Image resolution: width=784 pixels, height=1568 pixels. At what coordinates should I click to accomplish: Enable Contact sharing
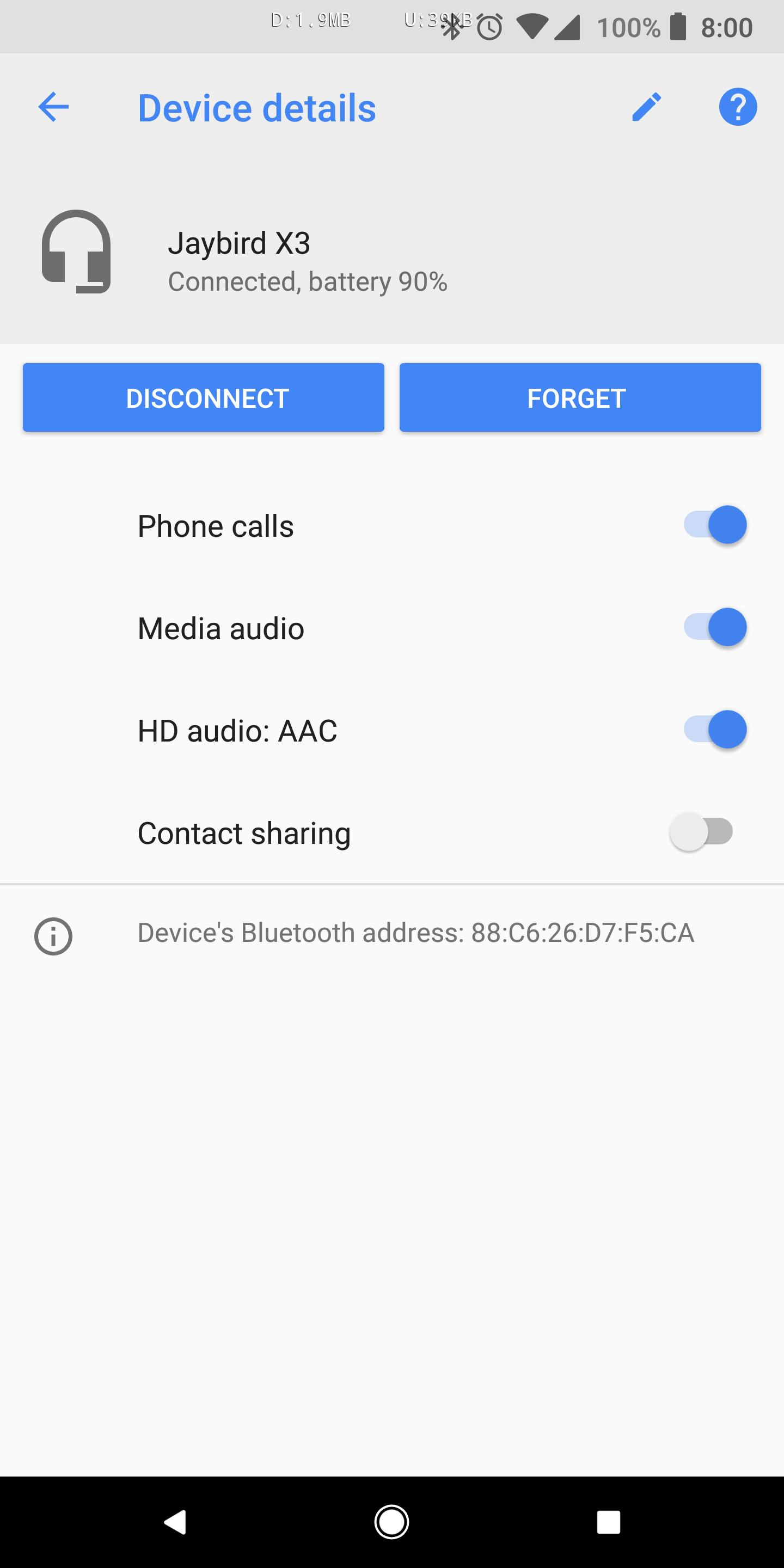[x=701, y=831]
